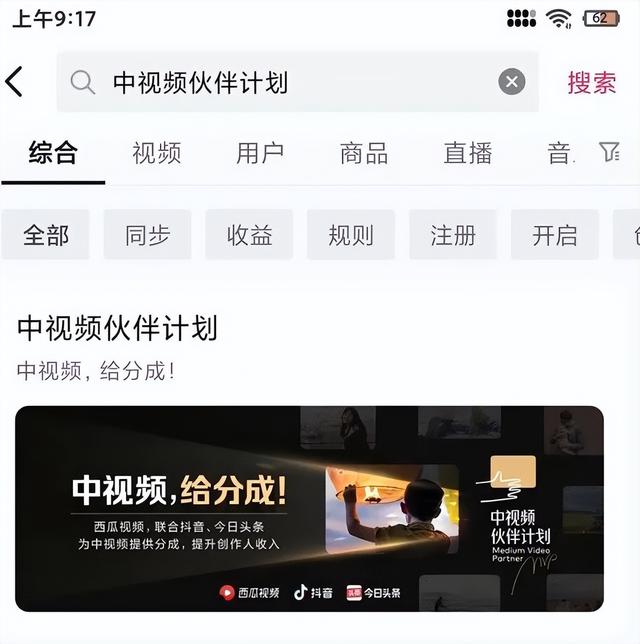Switch to the 视频 tab
The height and width of the screenshot is (644, 640).
157,153
